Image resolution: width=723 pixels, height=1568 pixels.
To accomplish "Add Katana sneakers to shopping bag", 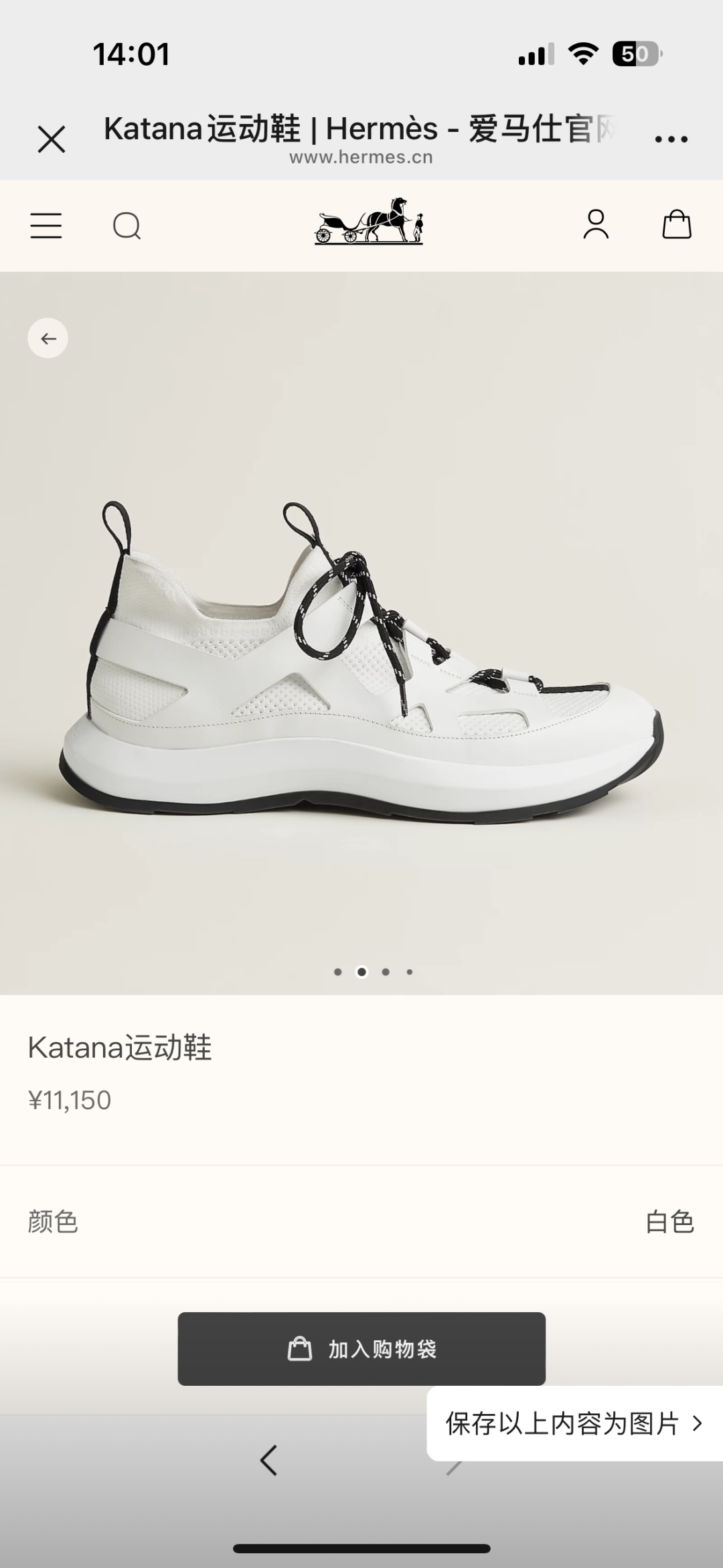I will (361, 1348).
